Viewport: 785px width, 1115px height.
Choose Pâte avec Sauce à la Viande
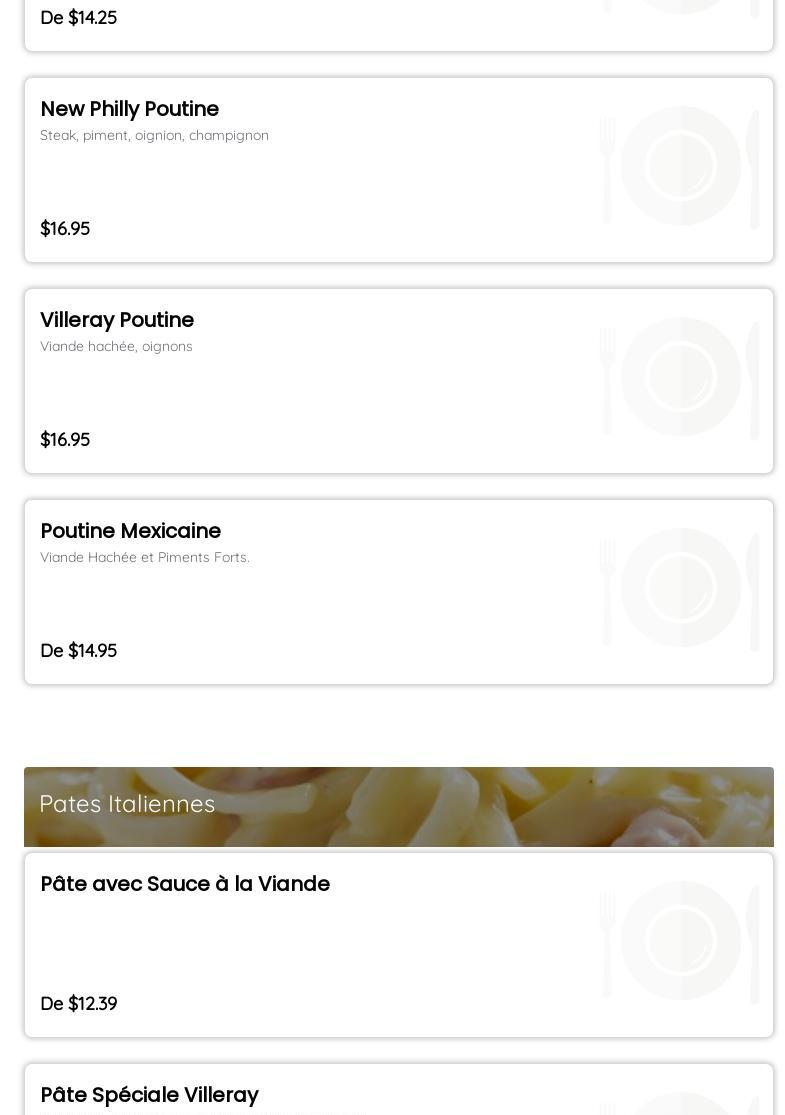tap(398, 944)
